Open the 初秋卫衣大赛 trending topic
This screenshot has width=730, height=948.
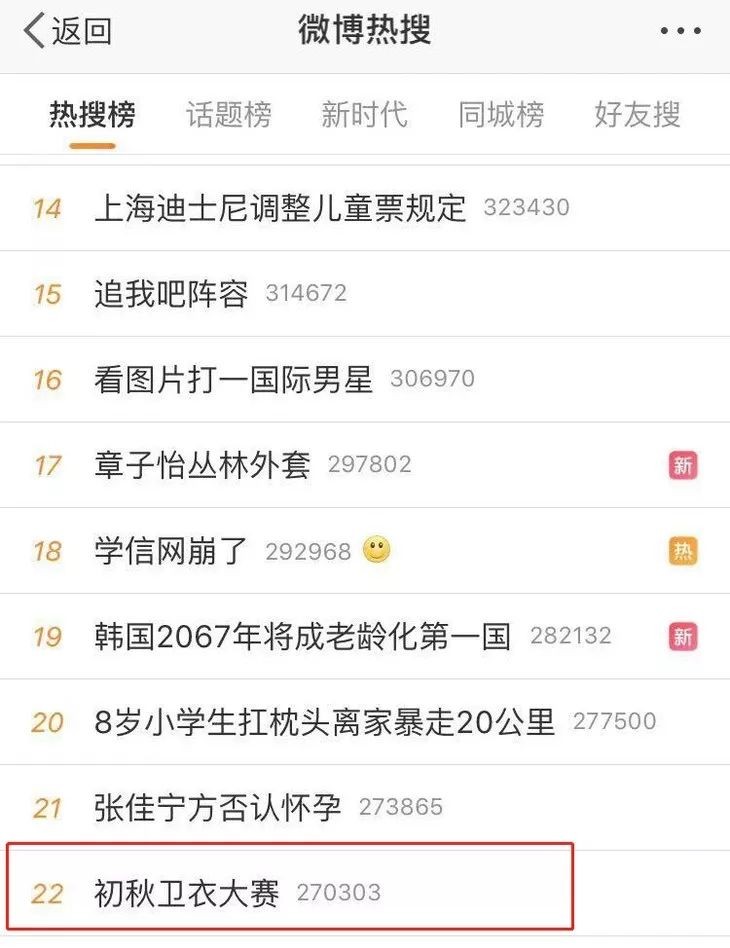(x=187, y=892)
